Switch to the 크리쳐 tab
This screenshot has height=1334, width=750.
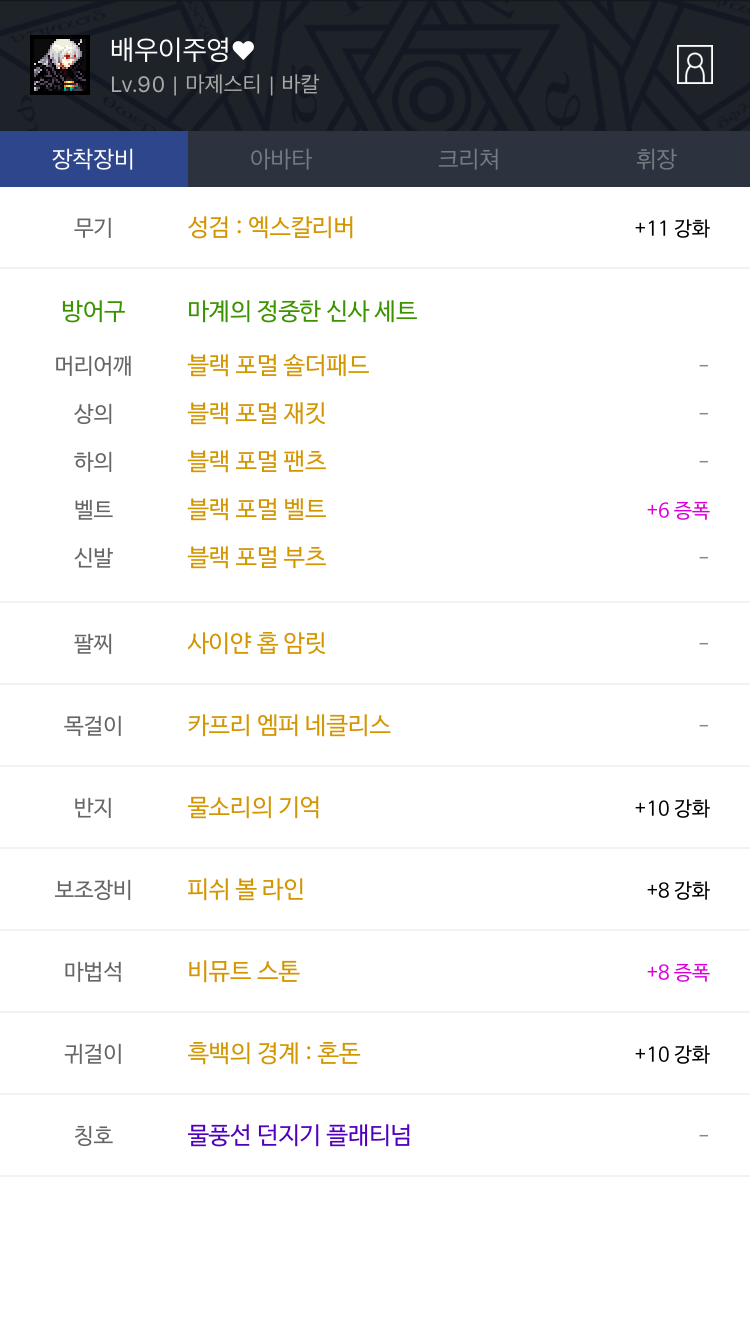point(469,159)
